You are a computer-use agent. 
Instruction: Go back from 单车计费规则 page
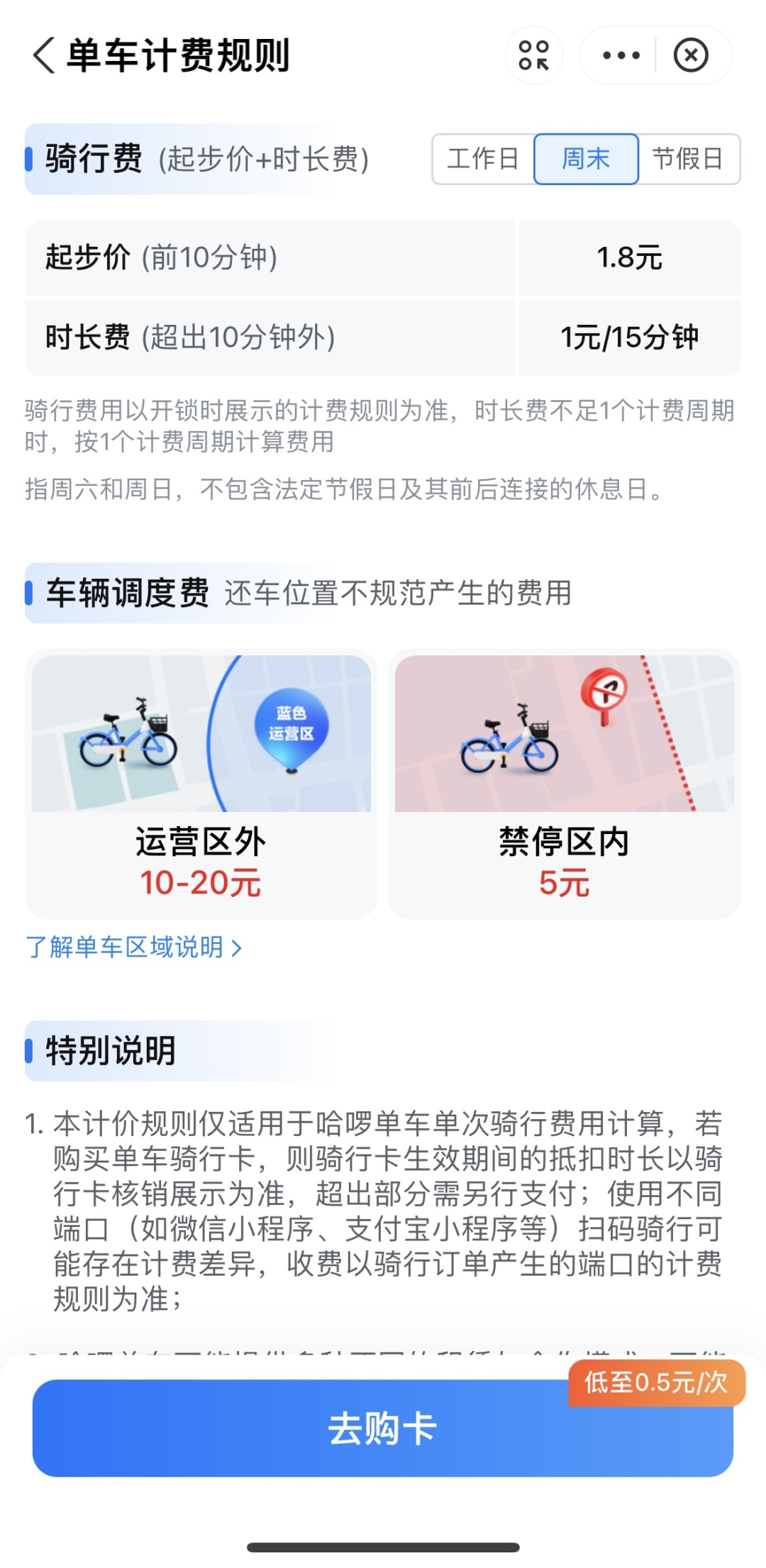click(44, 55)
